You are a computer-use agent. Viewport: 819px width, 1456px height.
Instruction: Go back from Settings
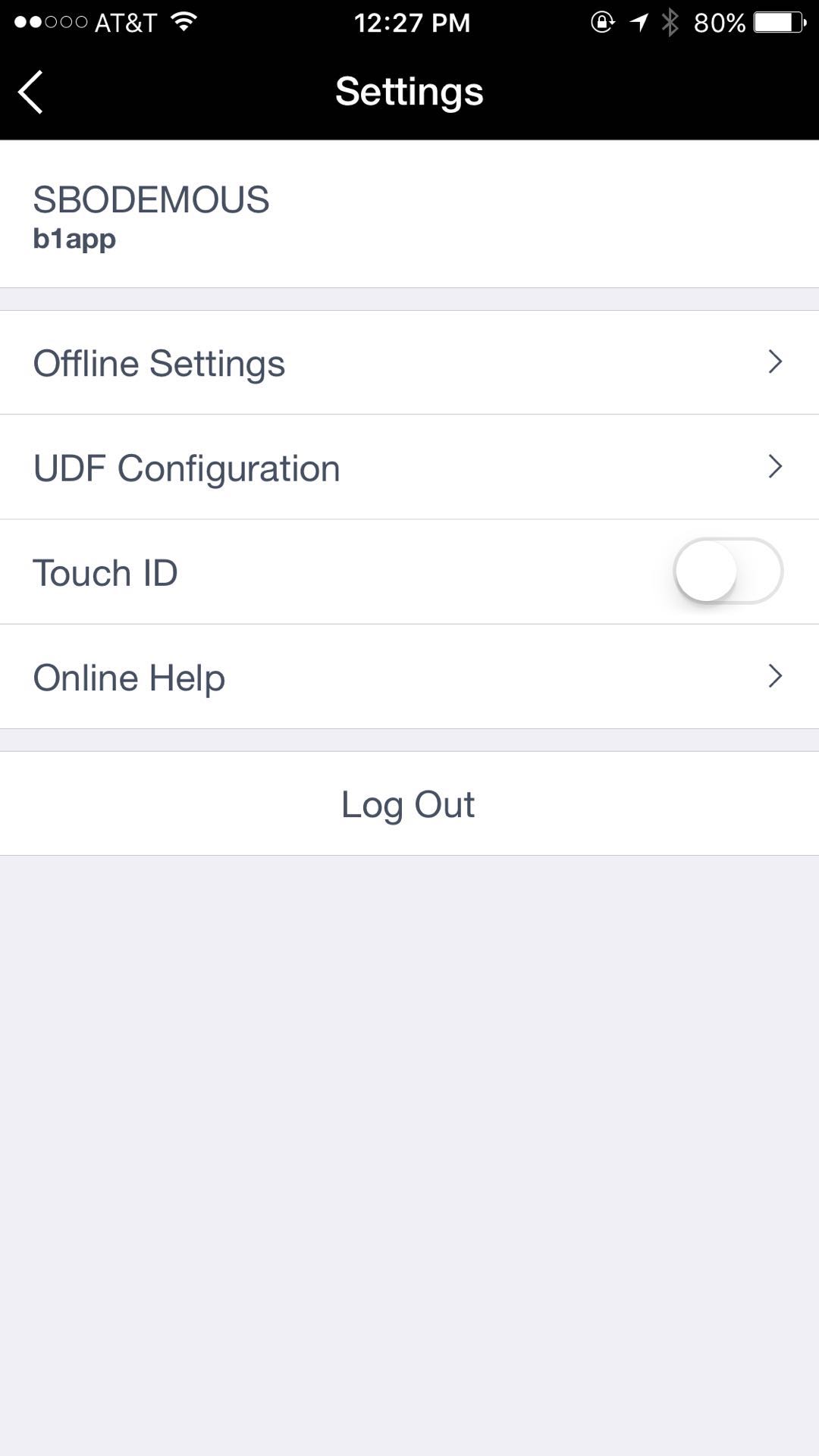pos(30,92)
